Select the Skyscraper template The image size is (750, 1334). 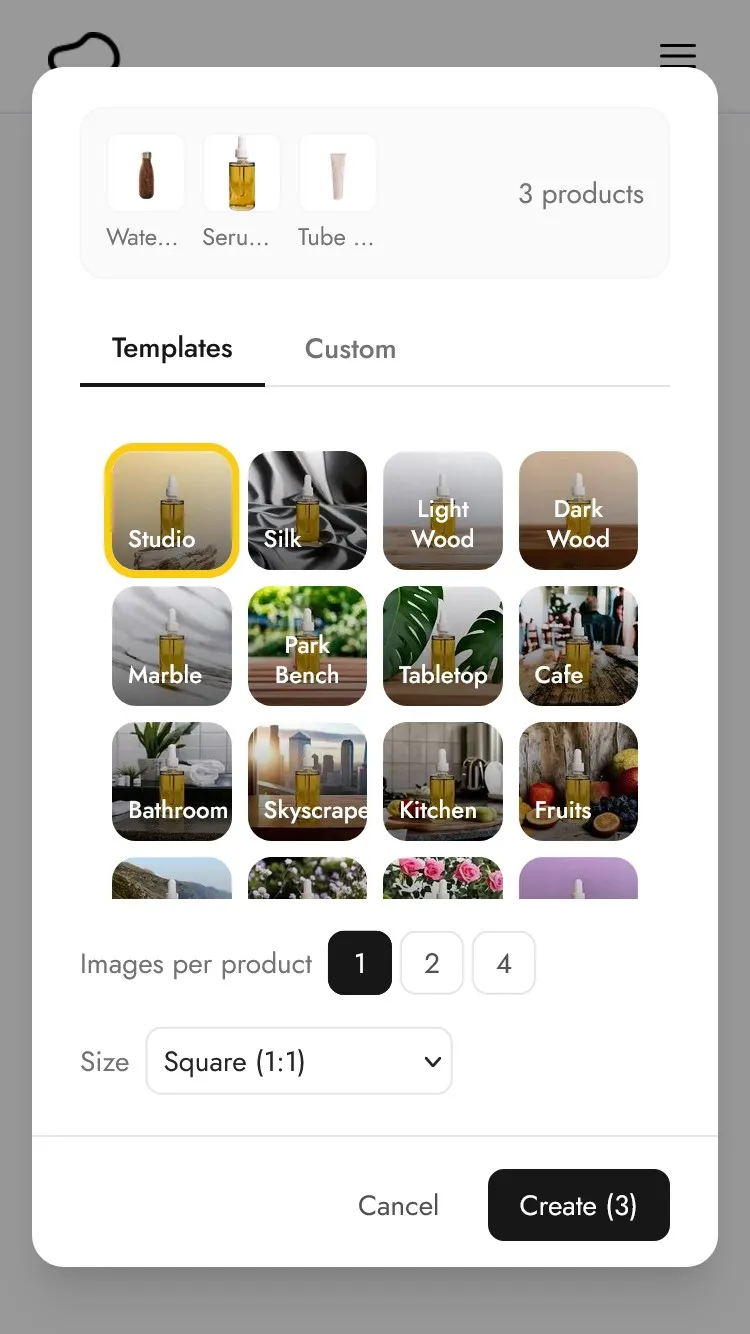click(x=307, y=781)
